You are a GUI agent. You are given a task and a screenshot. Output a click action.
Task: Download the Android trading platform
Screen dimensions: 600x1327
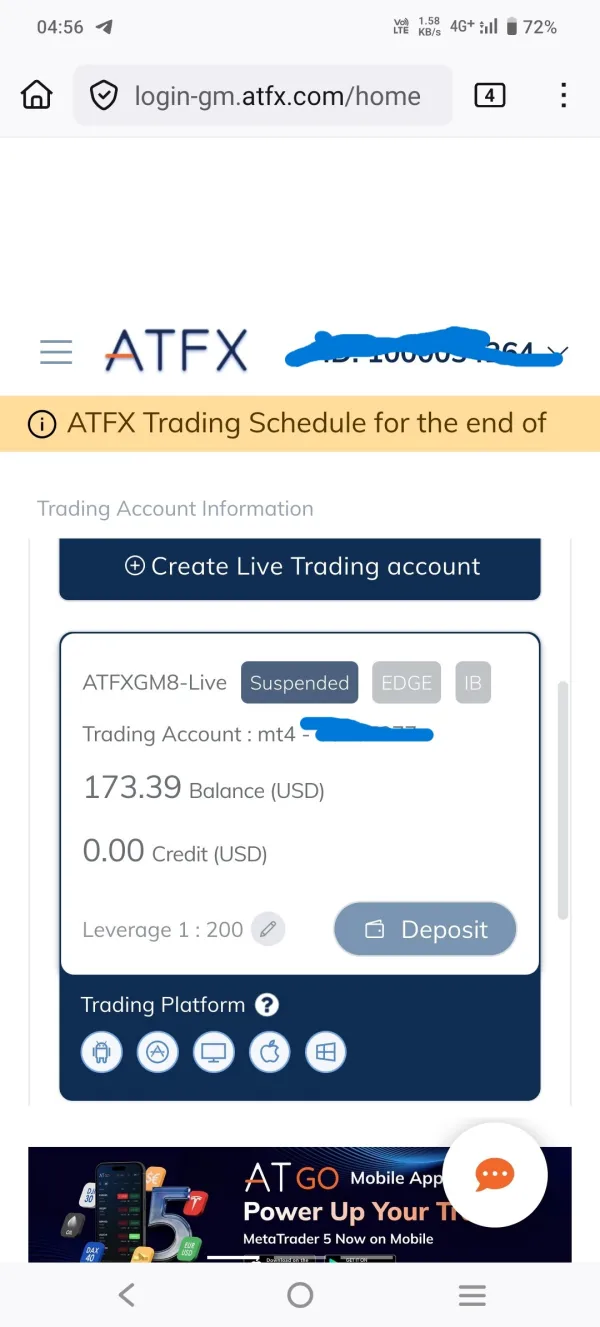pos(102,1052)
